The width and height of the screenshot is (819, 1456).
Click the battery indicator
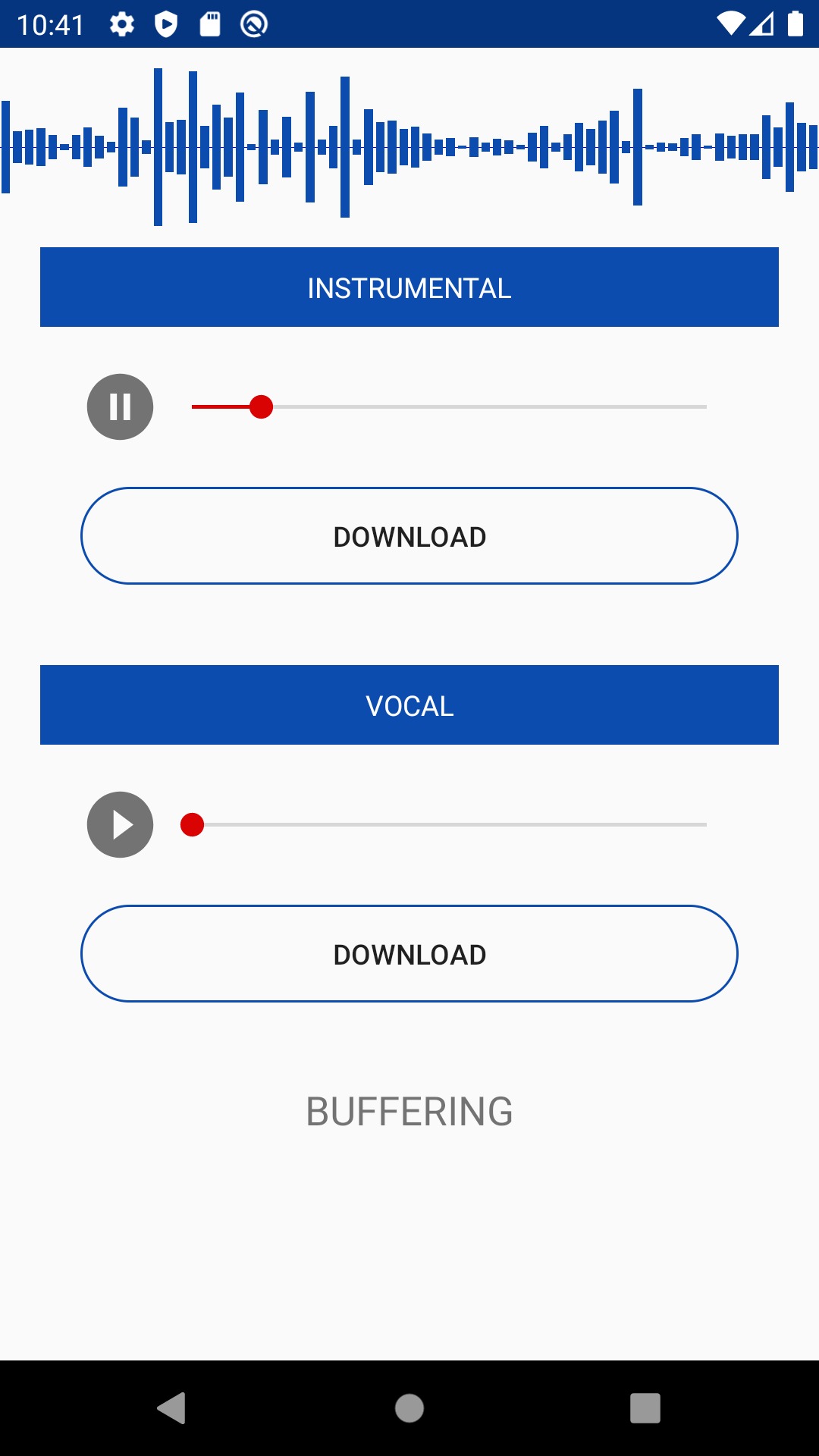pos(795,24)
